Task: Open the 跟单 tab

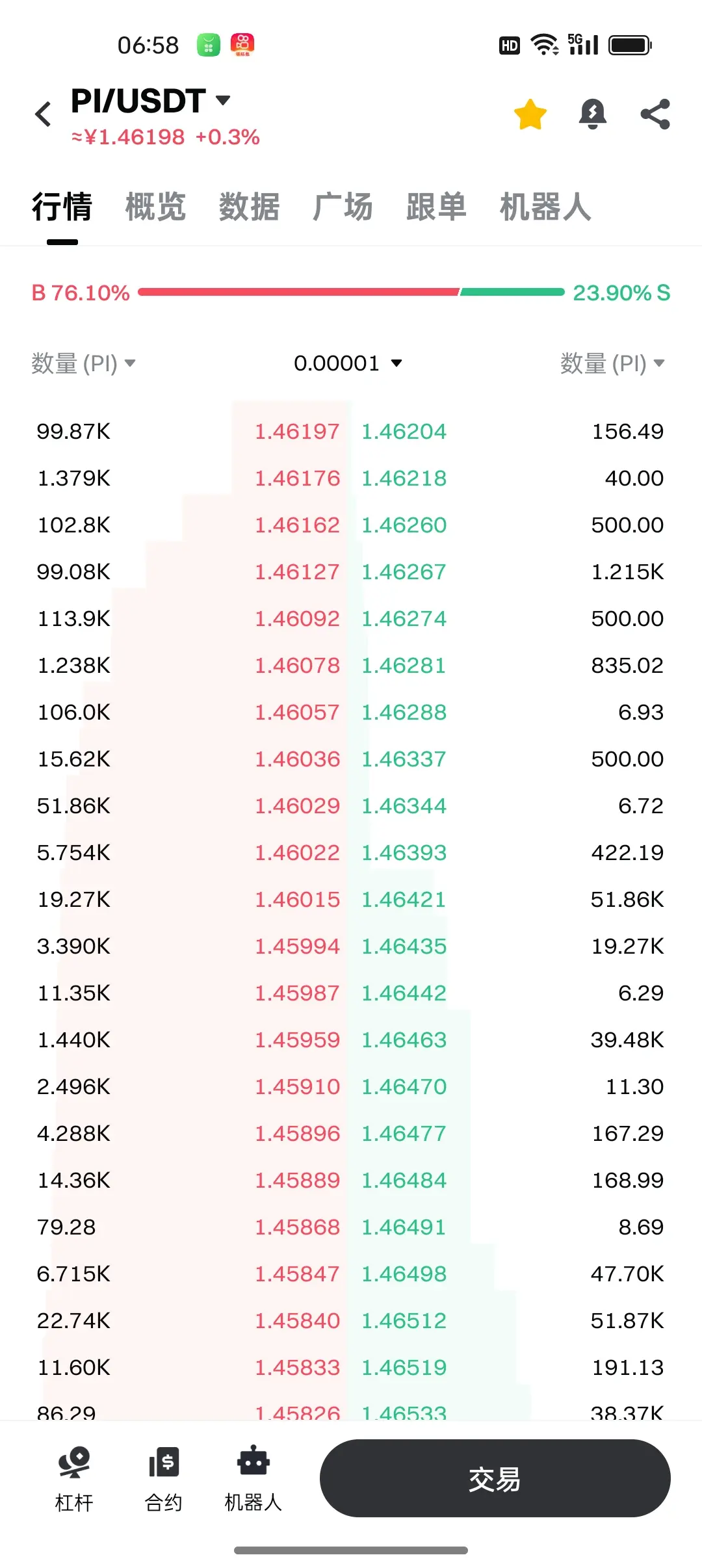Action: 436,207
